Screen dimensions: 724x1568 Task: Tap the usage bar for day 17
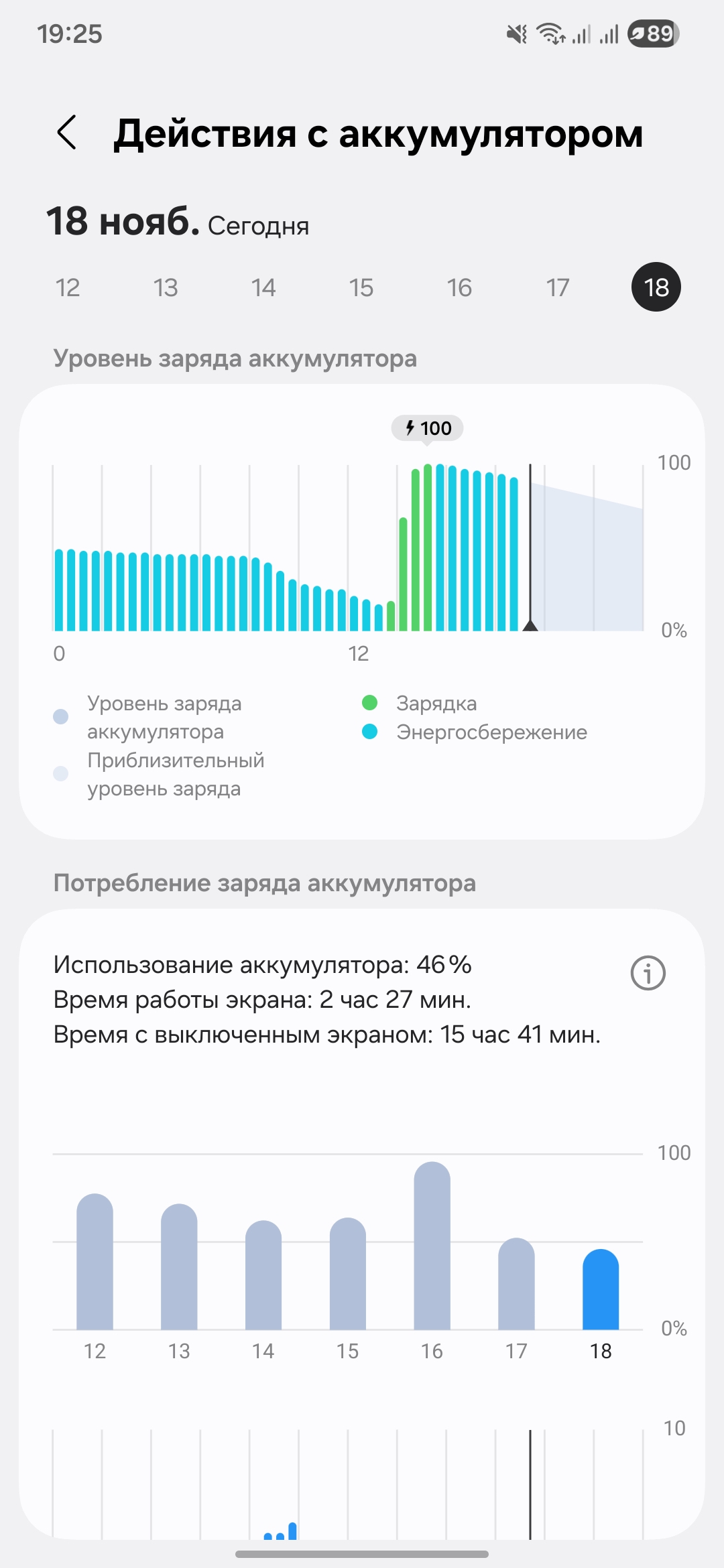[x=516, y=1285]
